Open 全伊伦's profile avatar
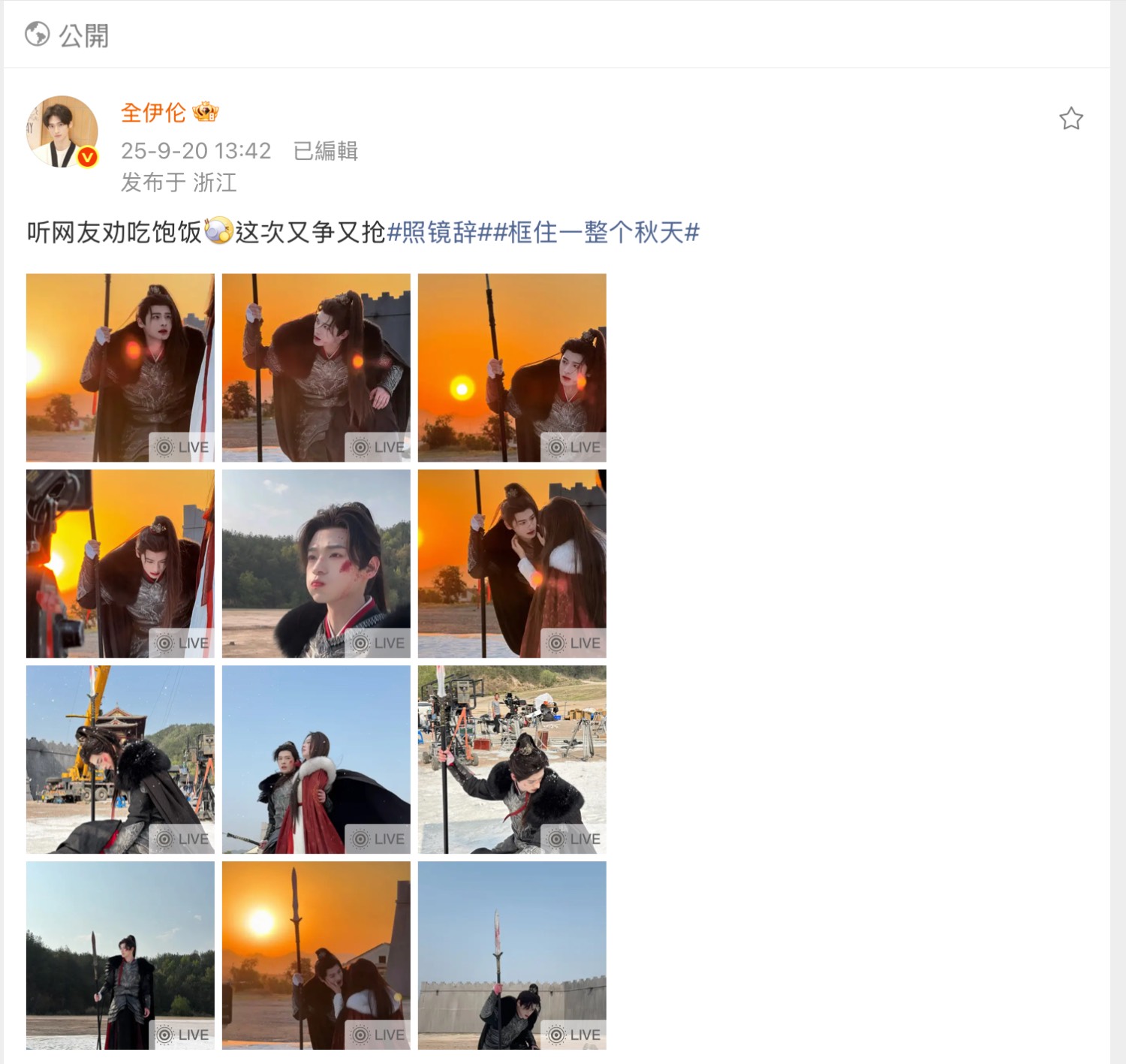This screenshot has width=1126, height=1064. (62, 131)
